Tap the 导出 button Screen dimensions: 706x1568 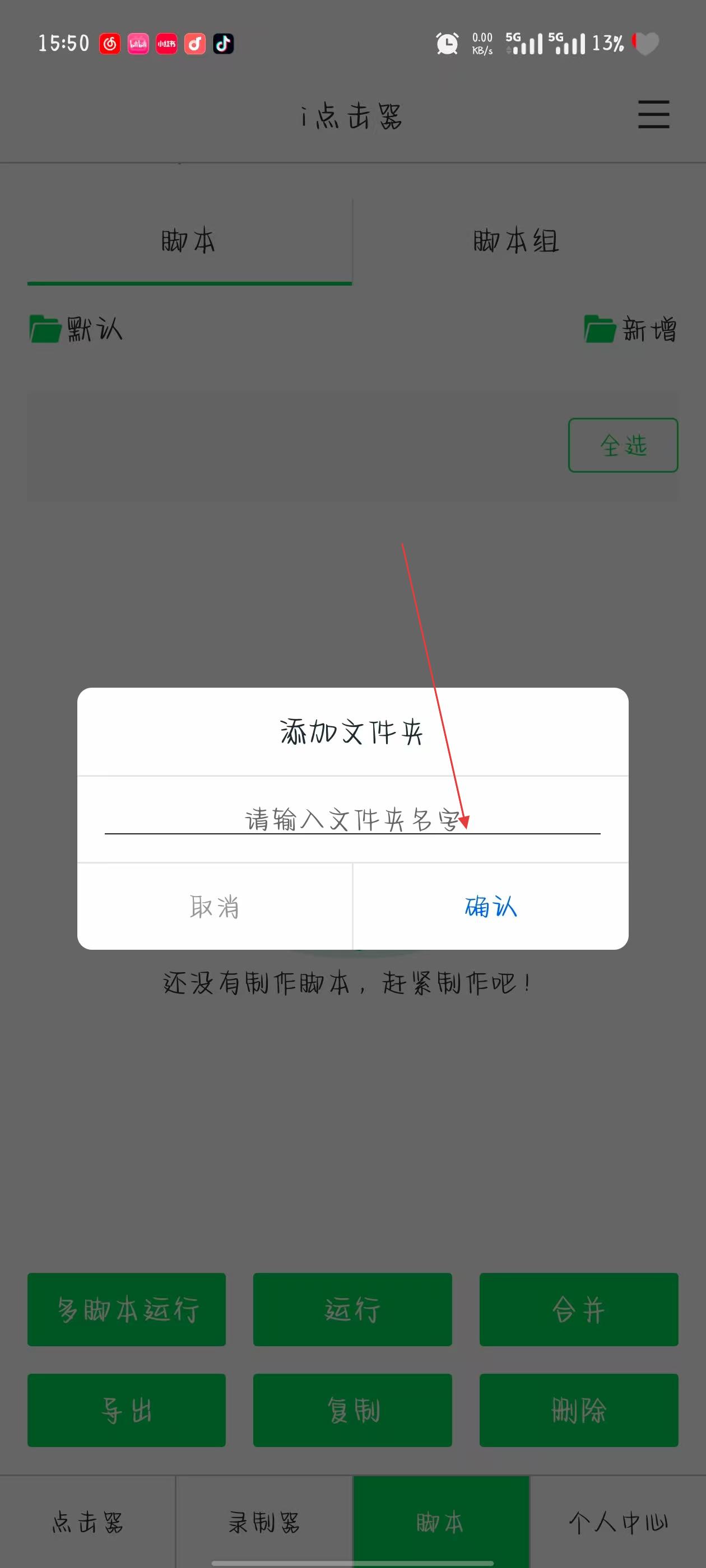(x=127, y=1410)
